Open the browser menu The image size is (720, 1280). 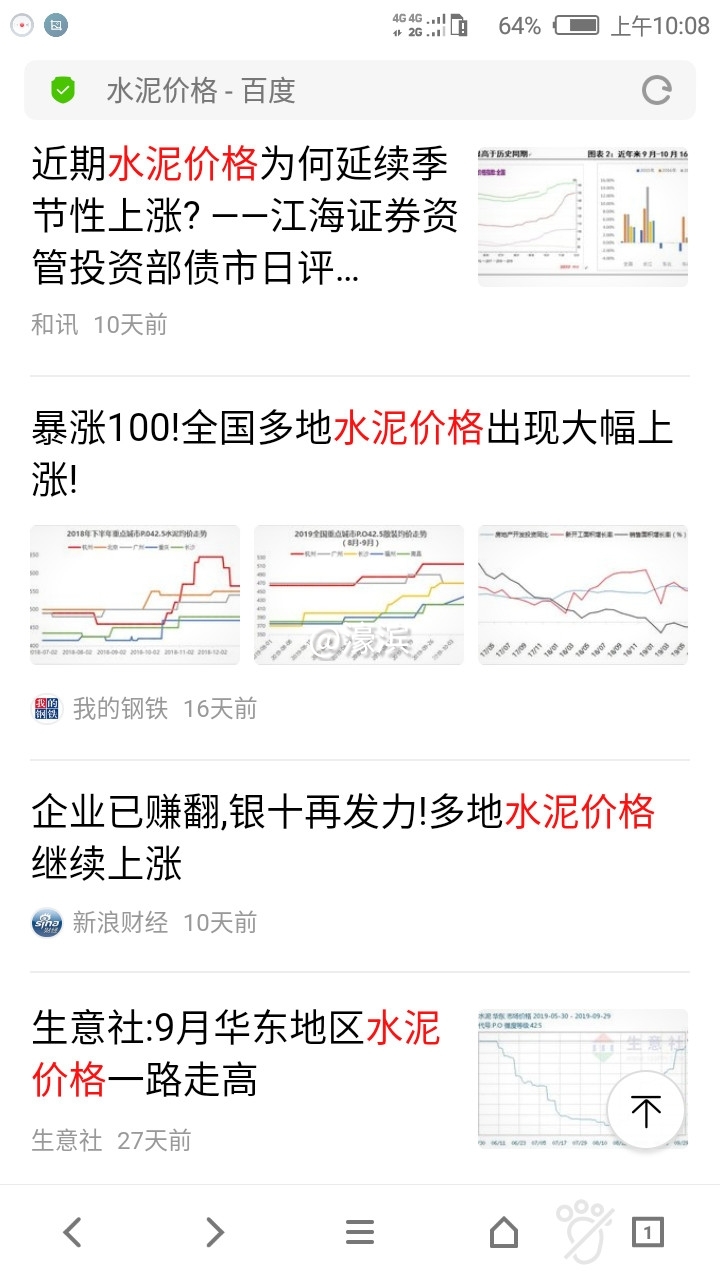(360, 1232)
